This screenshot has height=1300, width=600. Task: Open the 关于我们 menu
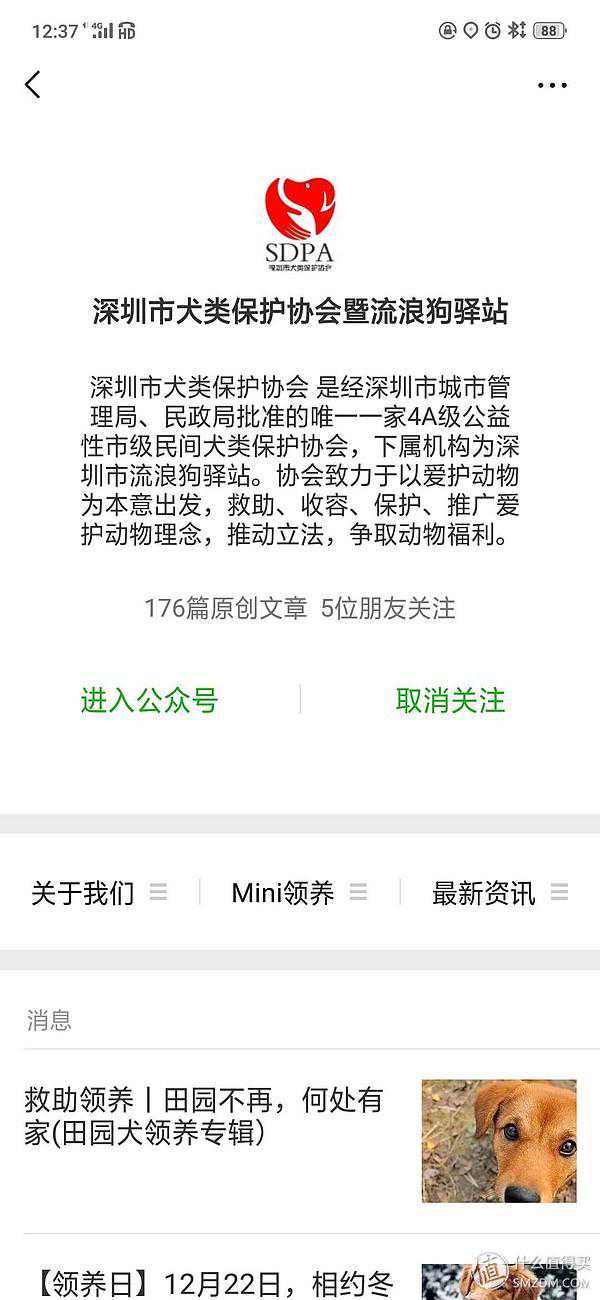click(x=99, y=893)
